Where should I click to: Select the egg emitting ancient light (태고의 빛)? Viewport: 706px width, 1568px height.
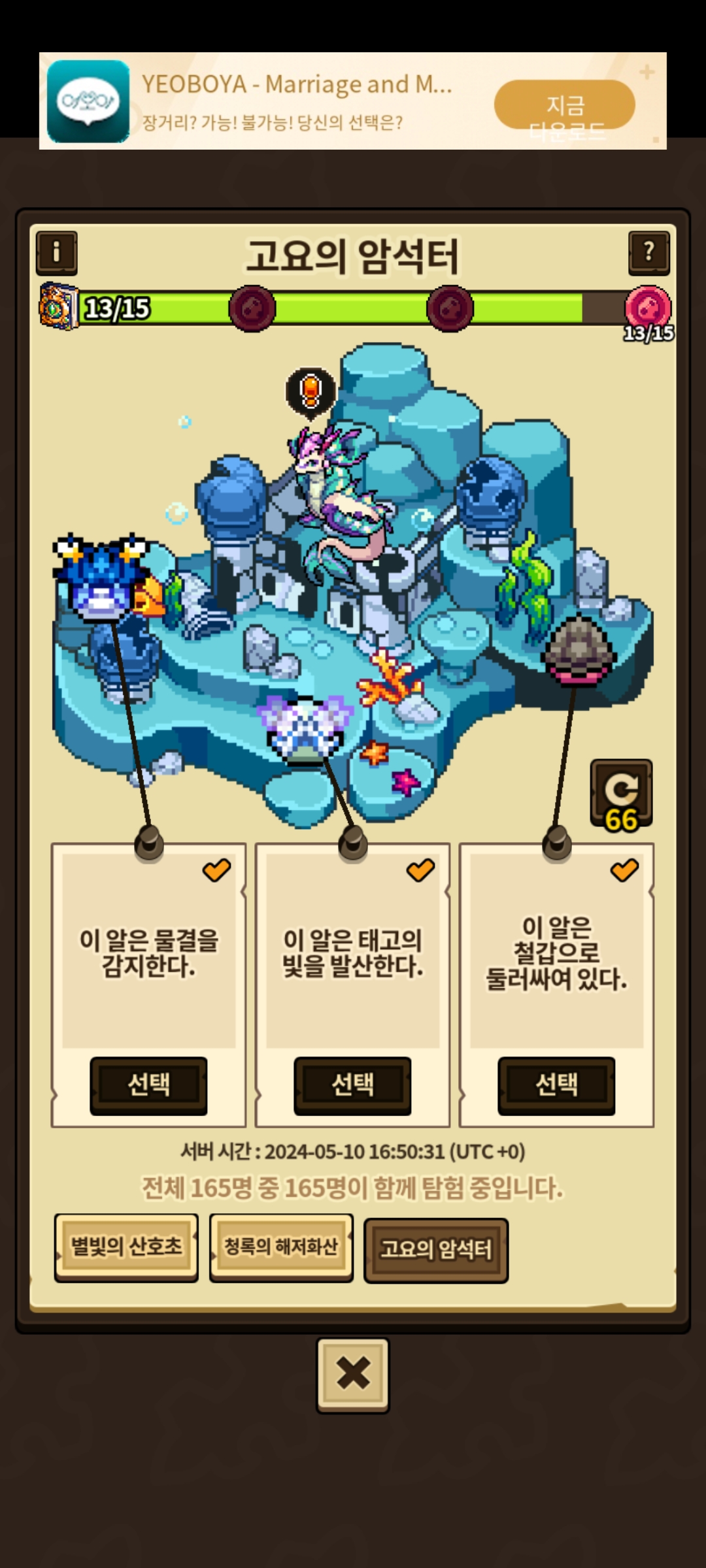(x=352, y=1085)
